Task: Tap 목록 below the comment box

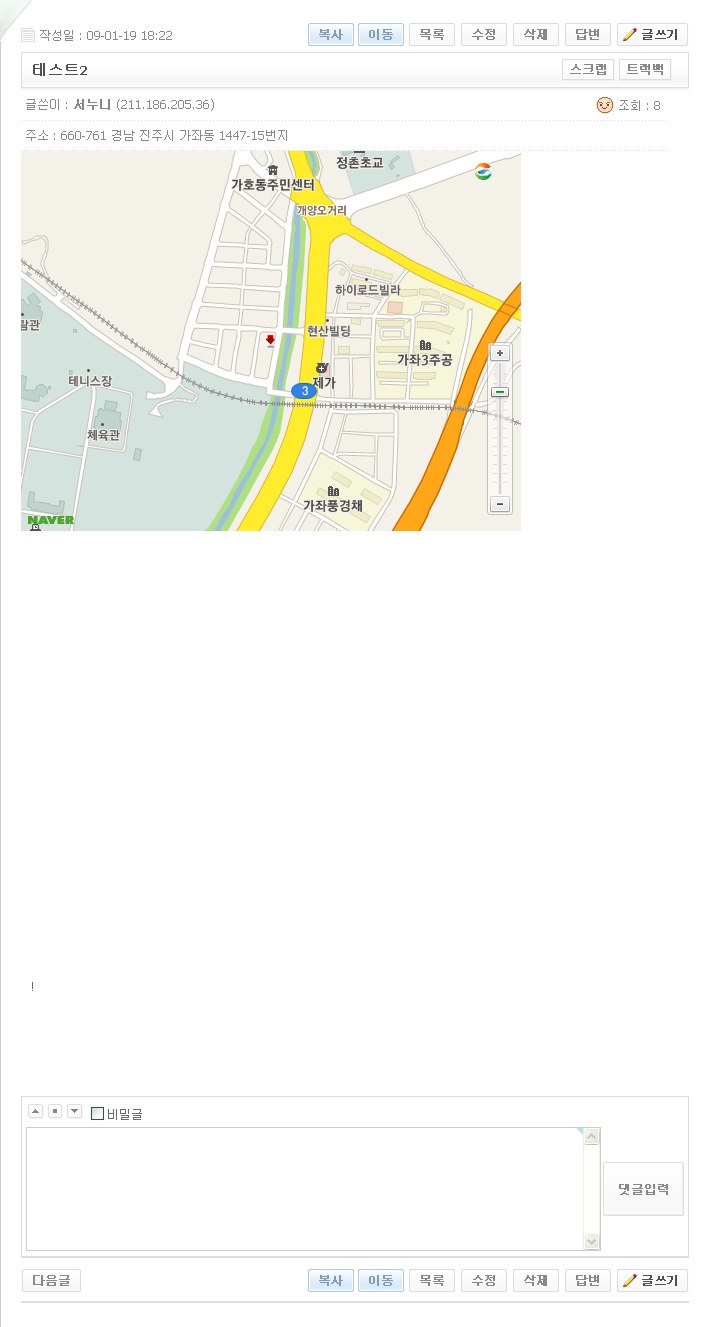Action: [x=432, y=1281]
